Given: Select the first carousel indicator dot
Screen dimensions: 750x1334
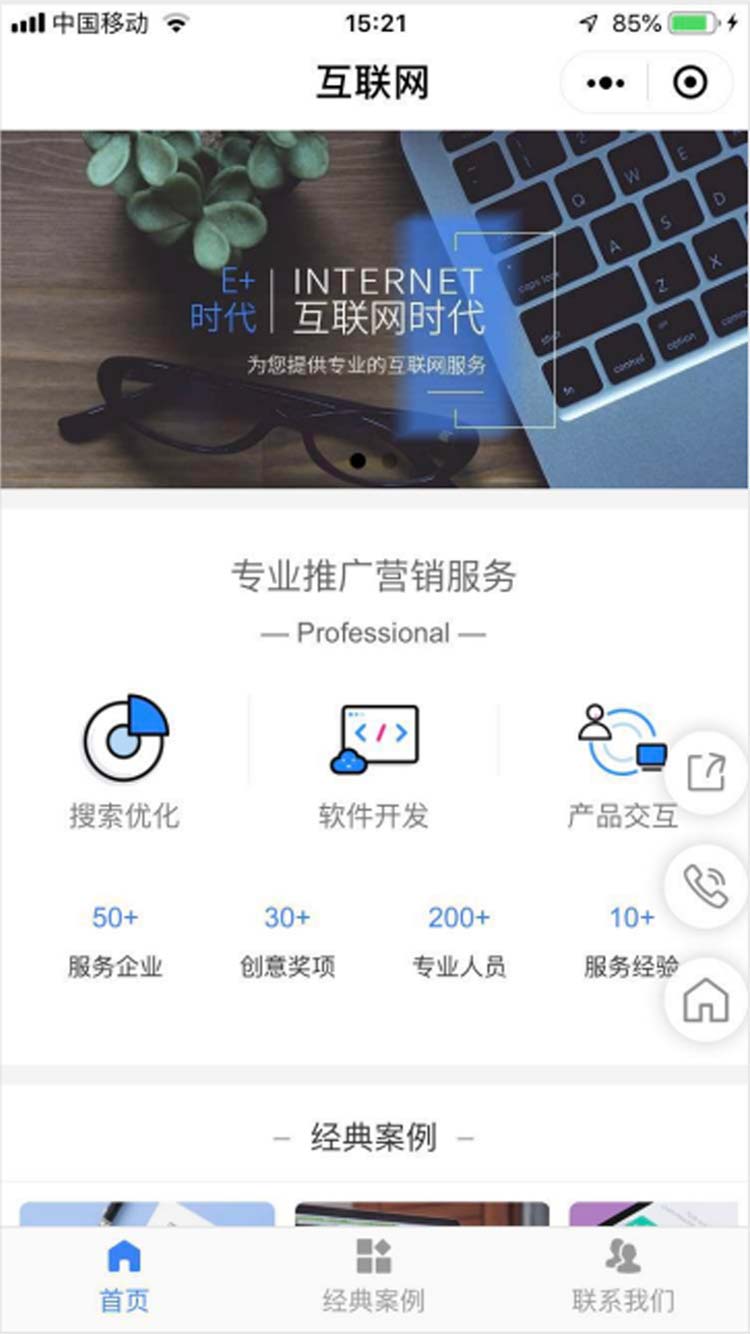Looking at the screenshot, I should click(356, 460).
